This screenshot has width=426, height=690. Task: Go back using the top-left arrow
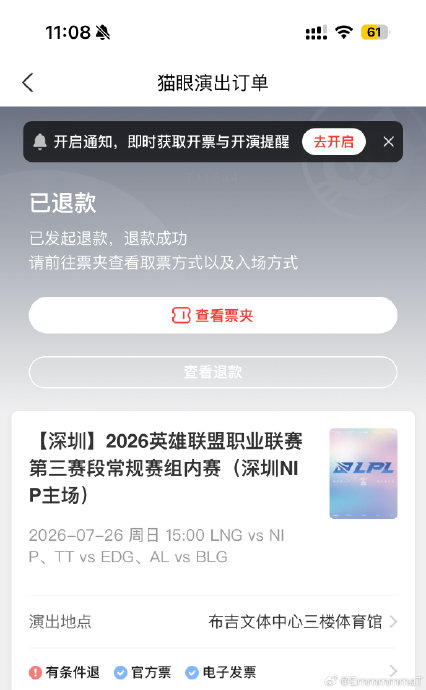click(28, 83)
